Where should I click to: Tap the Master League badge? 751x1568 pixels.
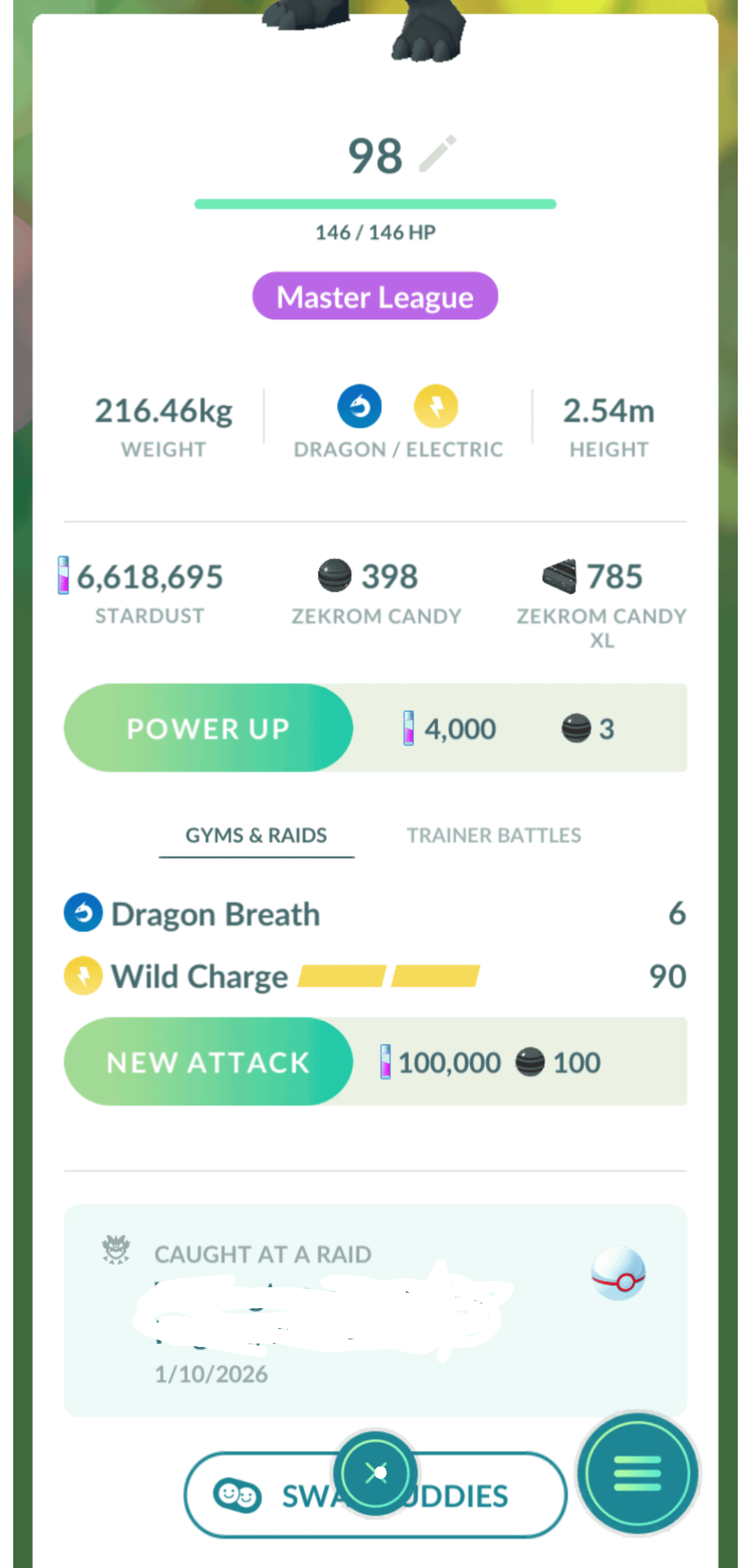[375, 297]
